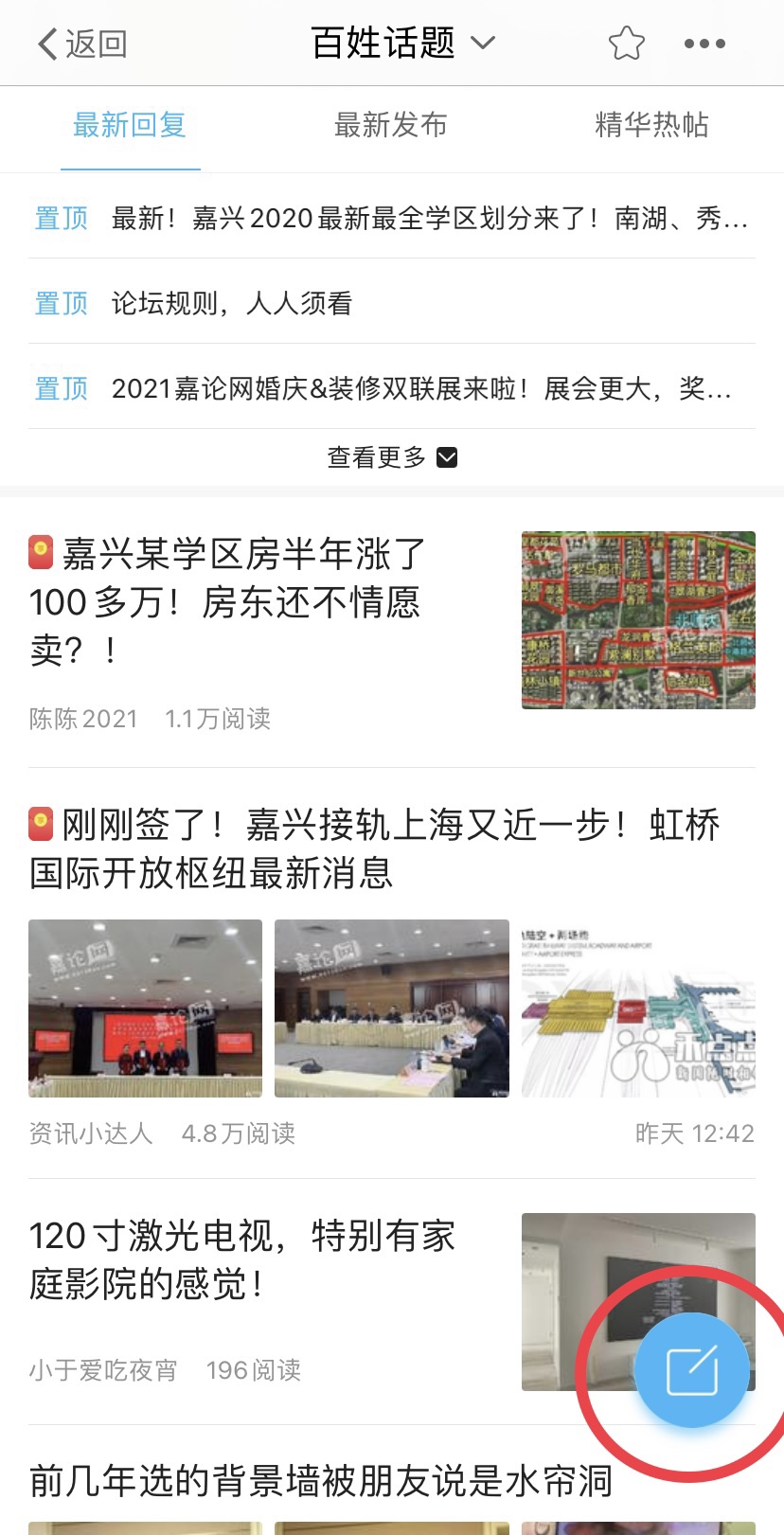Open the post 120寸激光电视，特别有家庭影院的感觉

point(242,1260)
